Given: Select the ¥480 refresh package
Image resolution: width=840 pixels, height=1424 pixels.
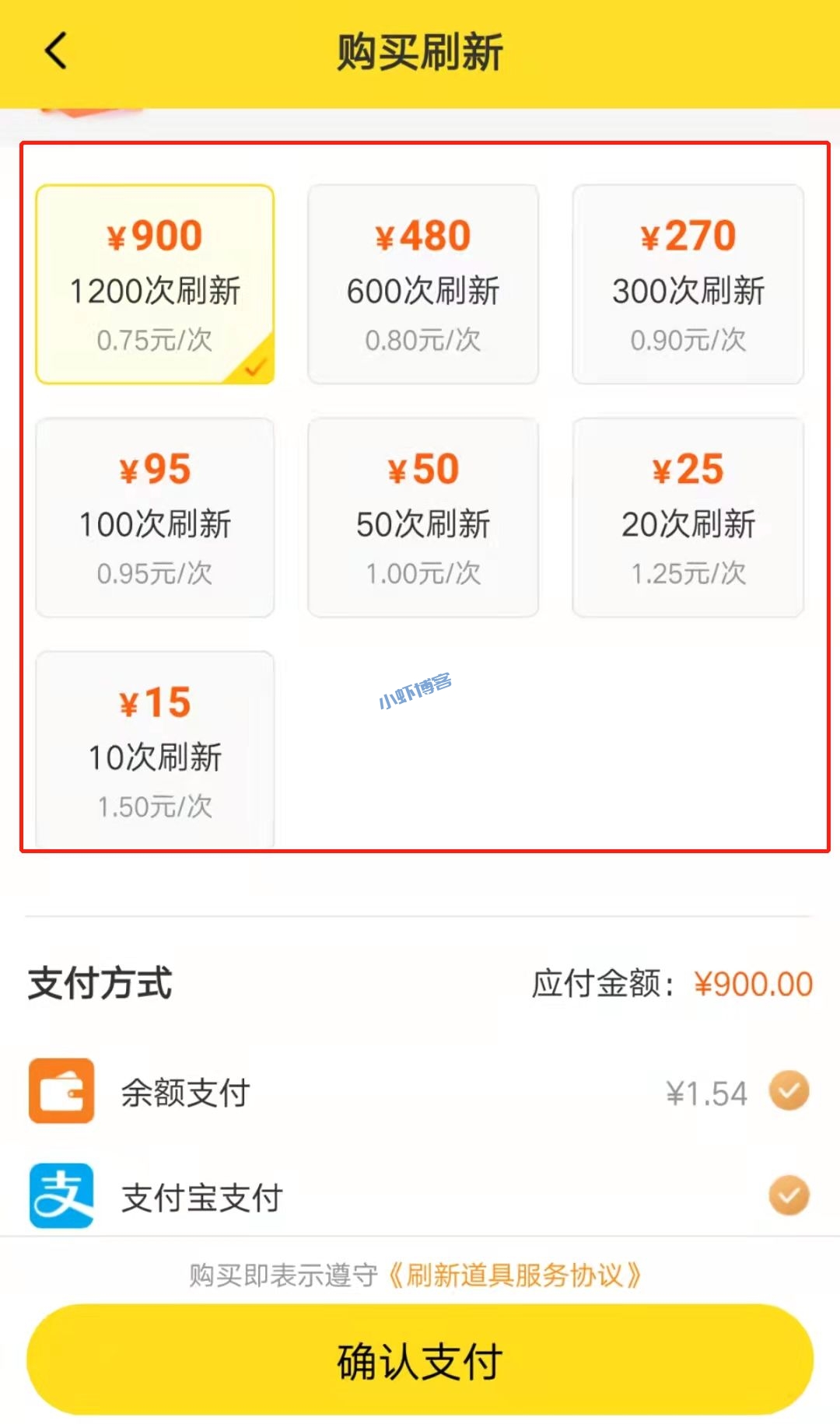Looking at the screenshot, I should point(422,284).
